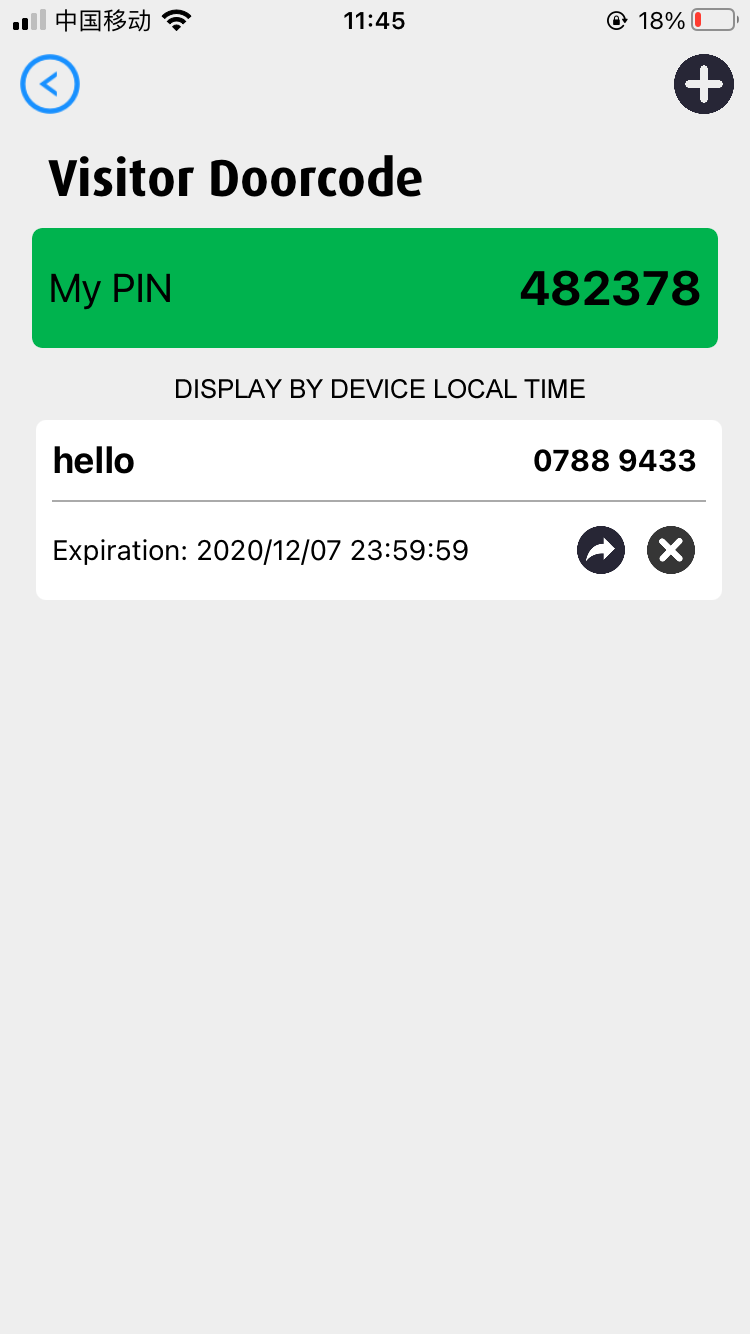The width and height of the screenshot is (750, 1334).
Task: Share the hello doorcode
Action: [x=601, y=550]
